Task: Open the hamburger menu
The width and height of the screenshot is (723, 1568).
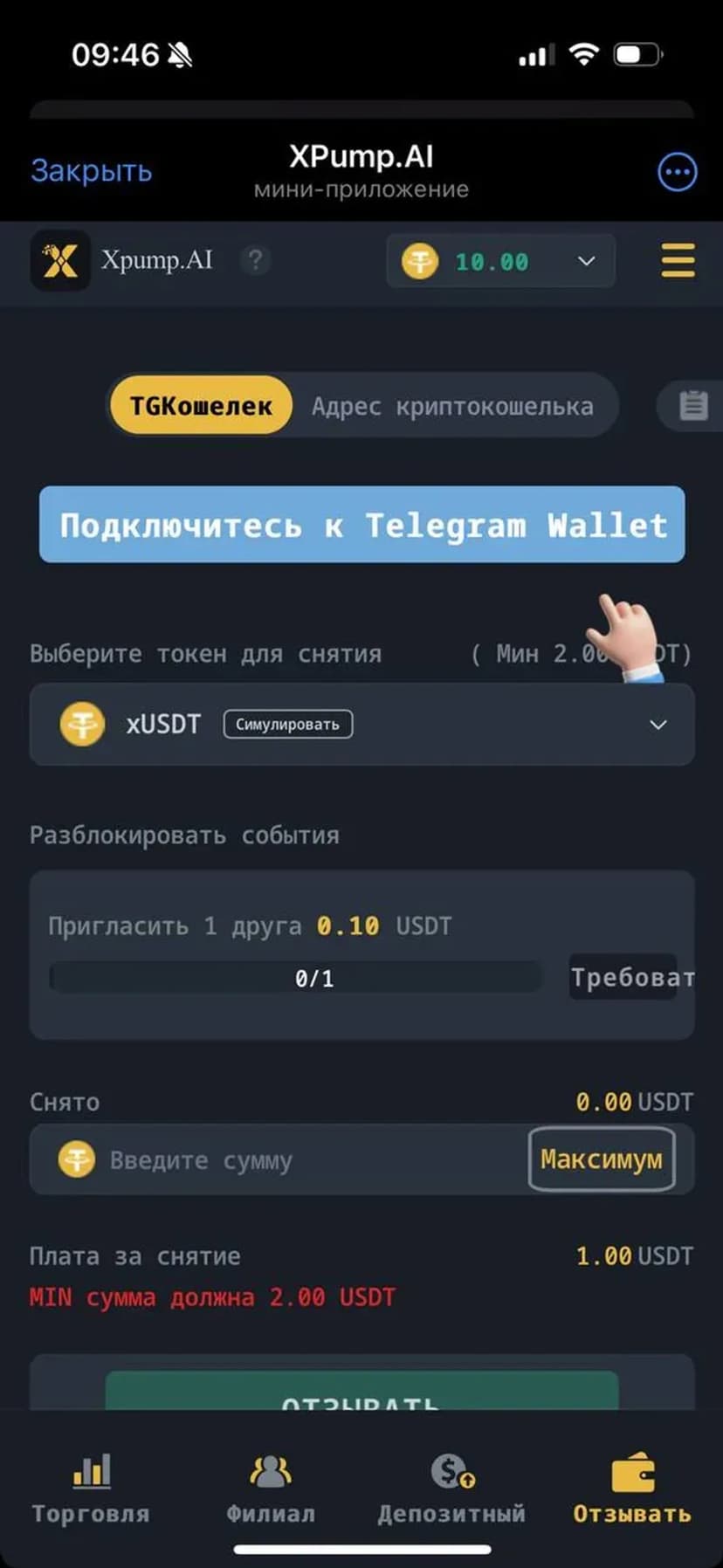Action: pos(678,260)
